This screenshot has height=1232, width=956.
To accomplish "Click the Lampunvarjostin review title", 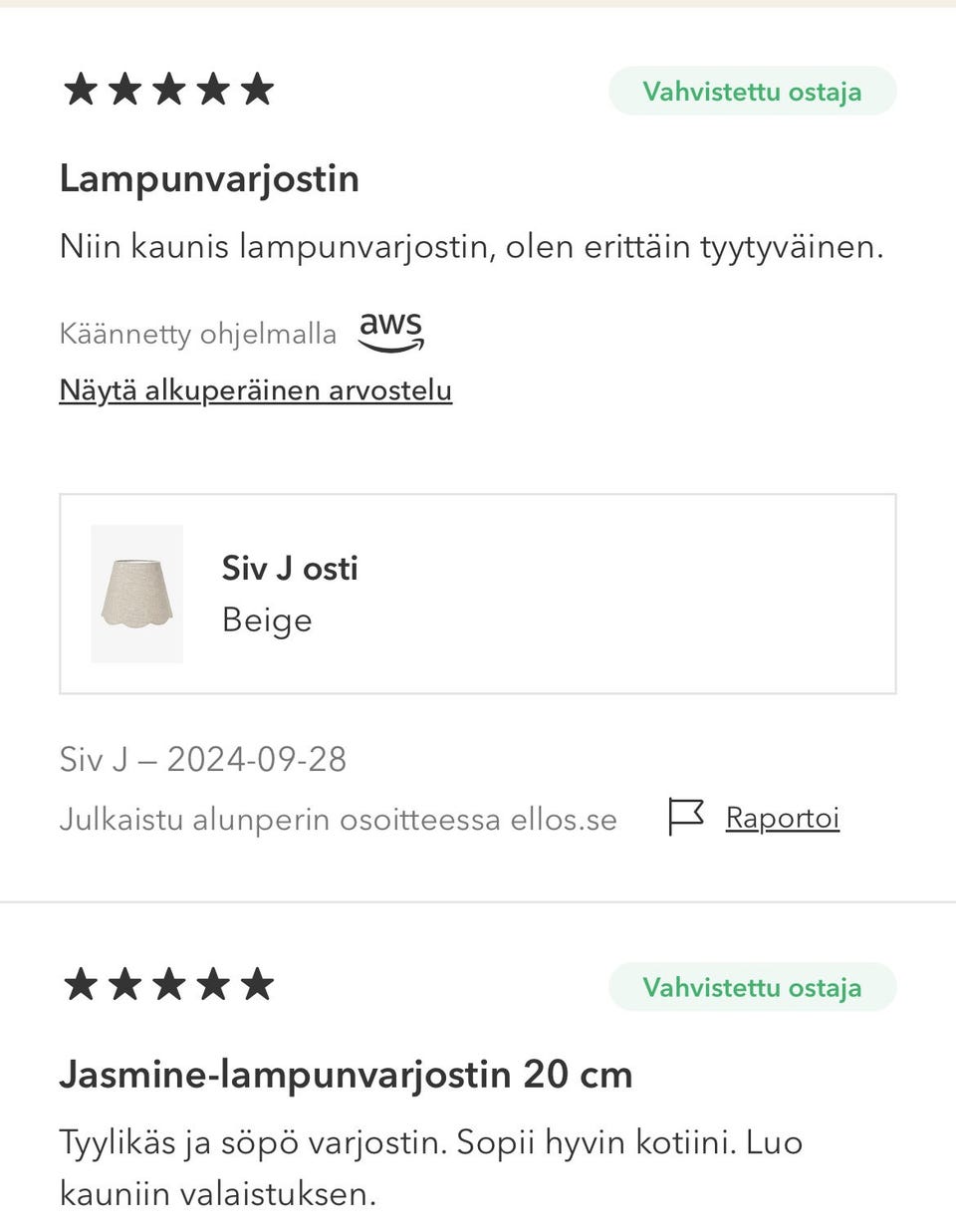I will click(x=208, y=178).
